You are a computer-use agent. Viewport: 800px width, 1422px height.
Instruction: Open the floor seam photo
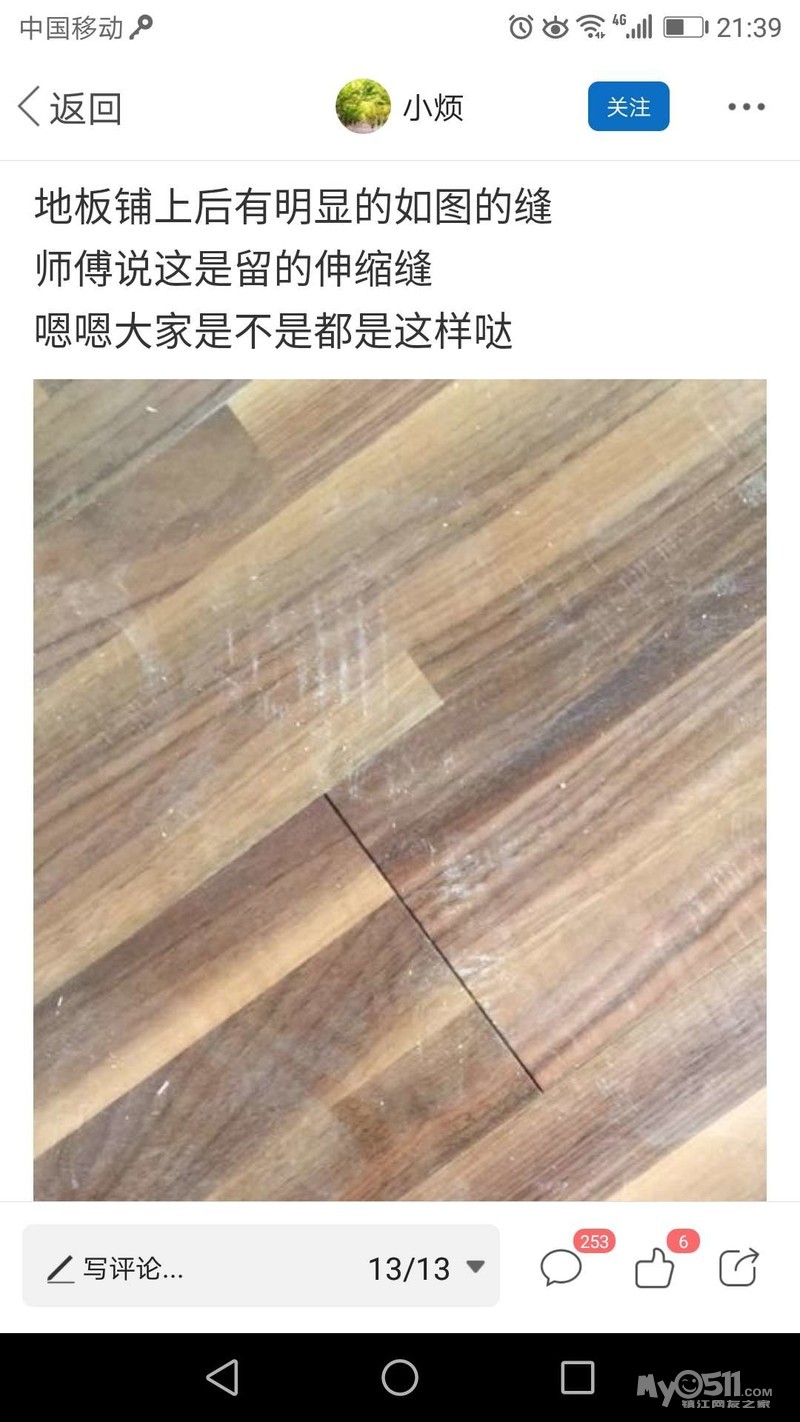(x=400, y=790)
